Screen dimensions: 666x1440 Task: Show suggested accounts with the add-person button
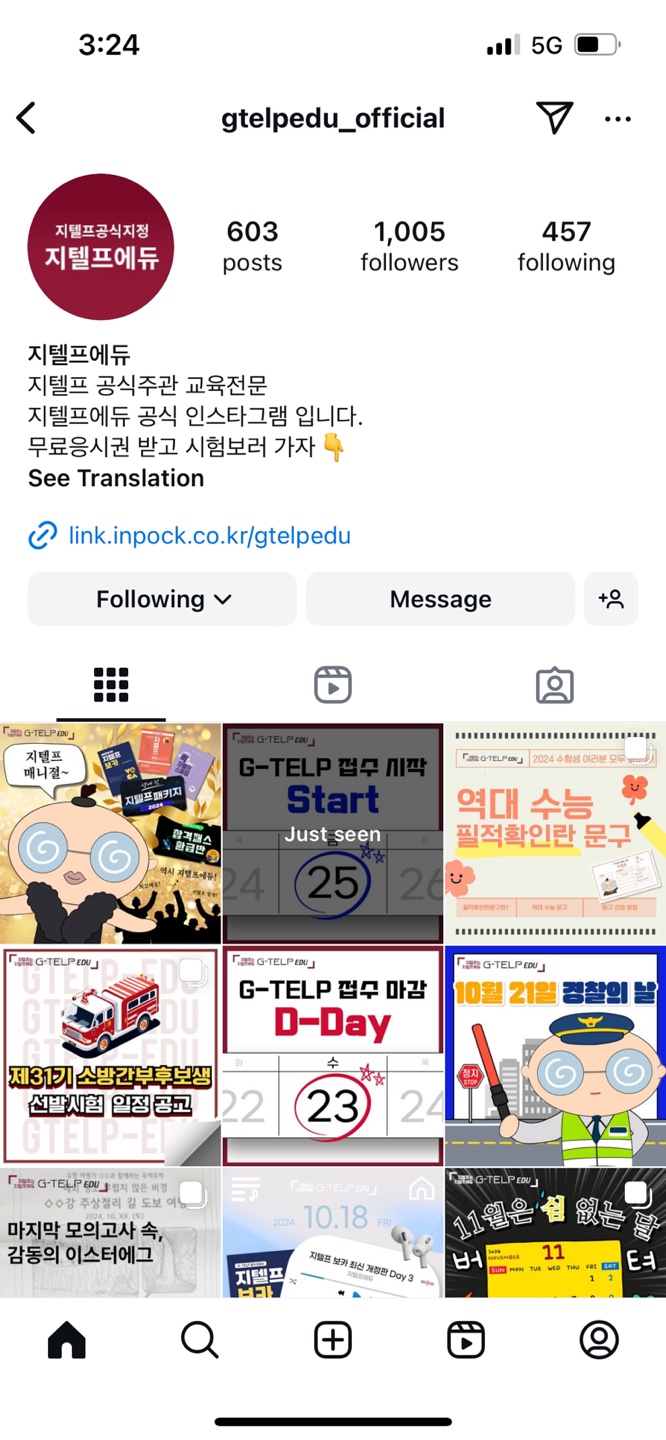click(x=611, y=599)
